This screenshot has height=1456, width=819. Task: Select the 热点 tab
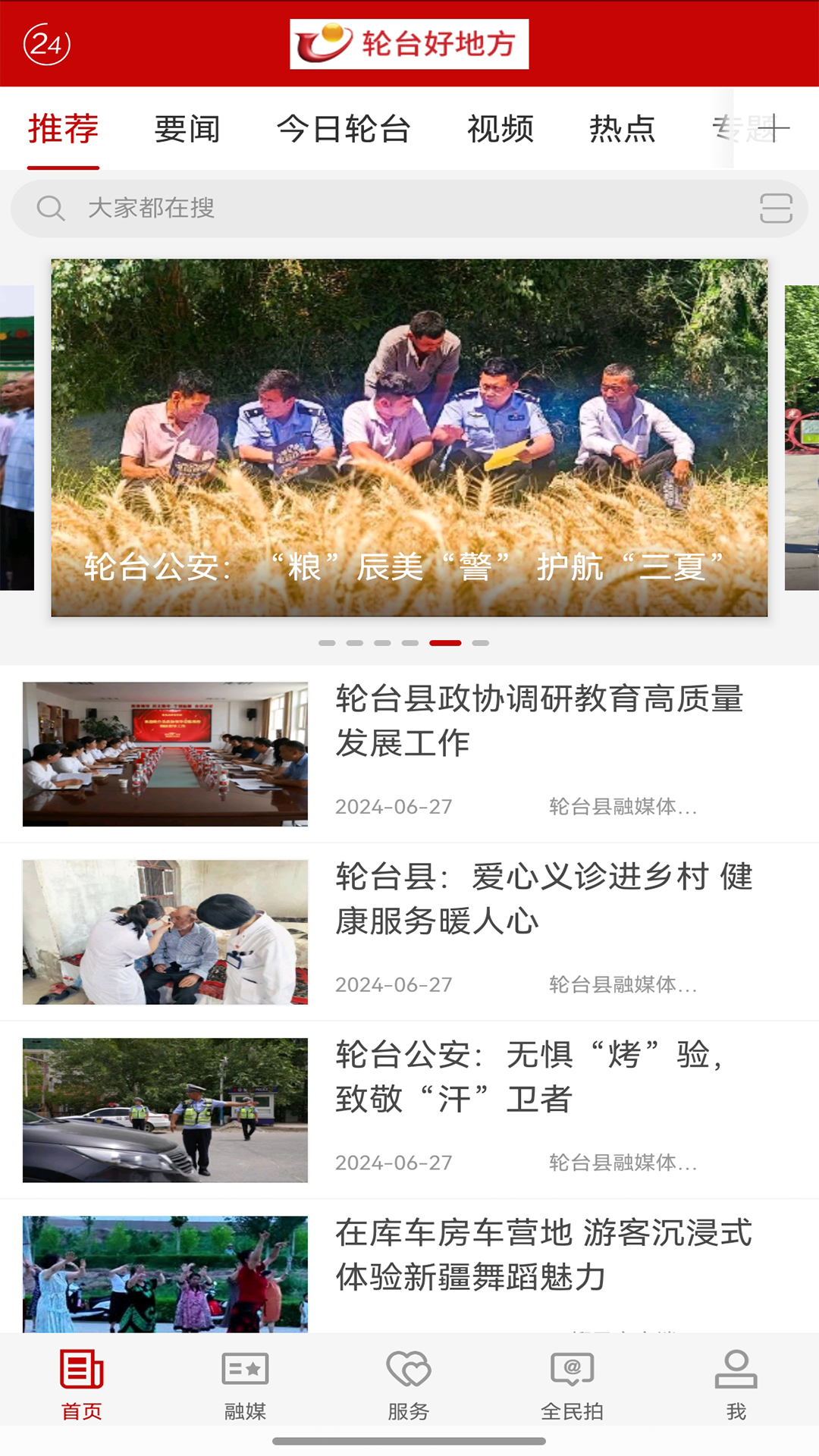(622, 129)
